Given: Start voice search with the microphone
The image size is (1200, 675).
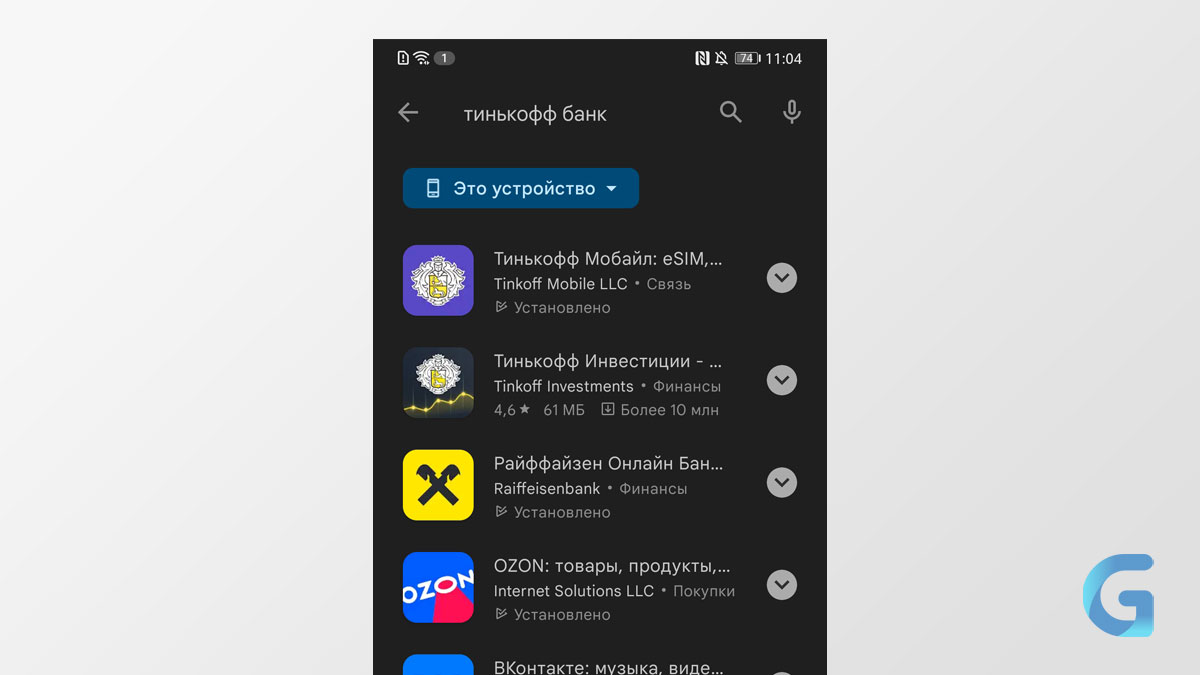Looking at the screenshot, I should 791,113.
